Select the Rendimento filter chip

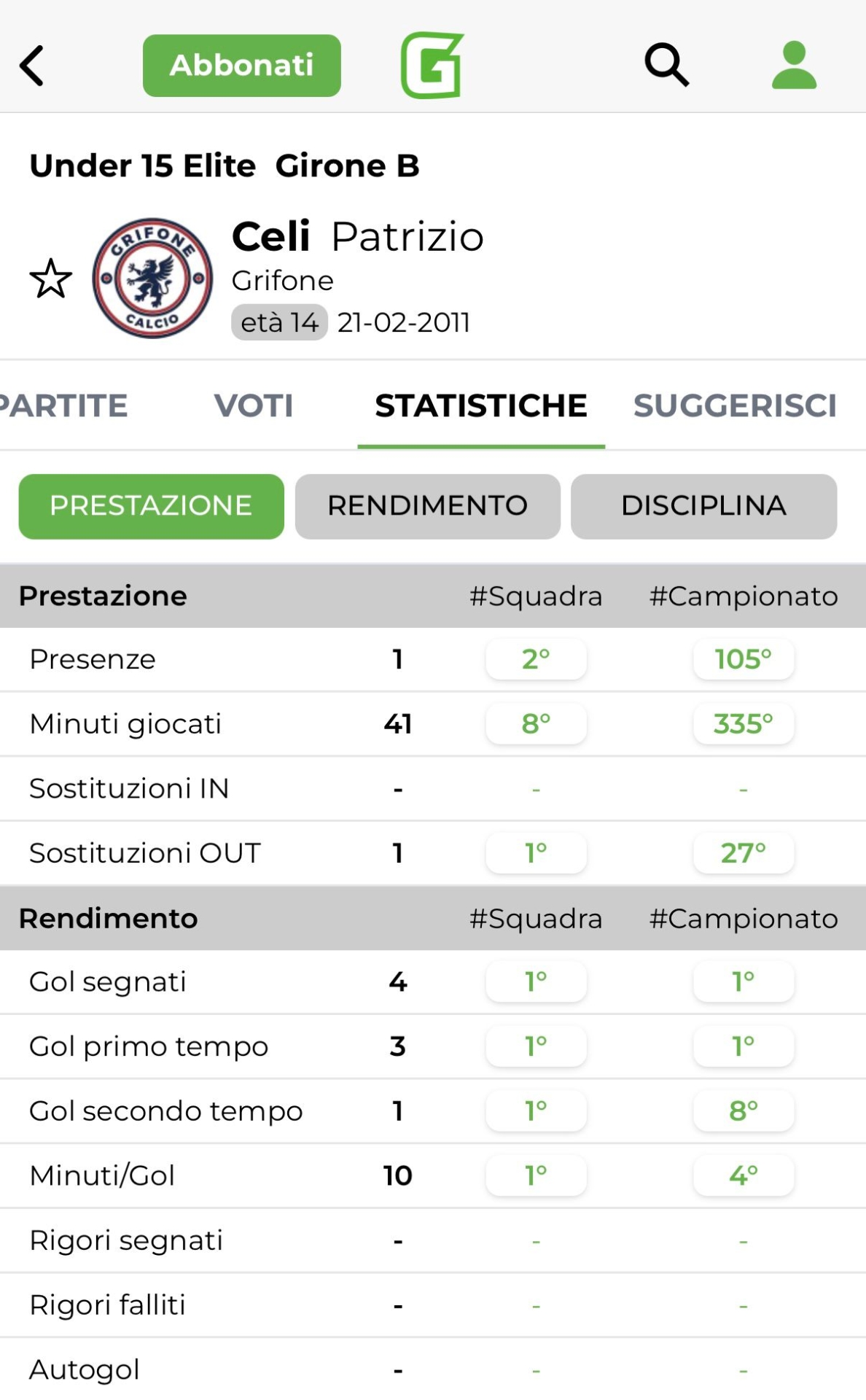point(428,507)
